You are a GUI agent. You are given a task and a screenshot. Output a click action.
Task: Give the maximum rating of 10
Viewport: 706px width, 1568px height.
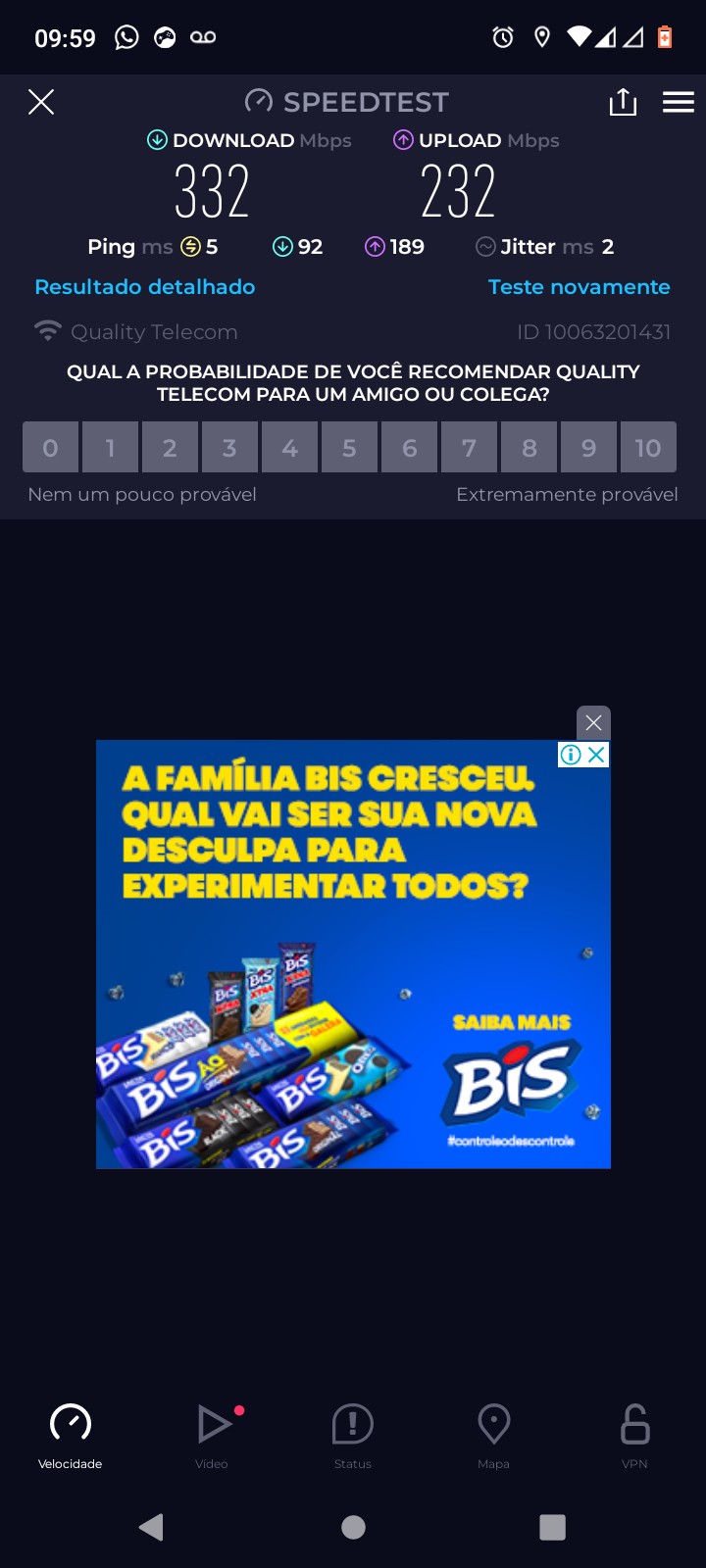(648, 448)
